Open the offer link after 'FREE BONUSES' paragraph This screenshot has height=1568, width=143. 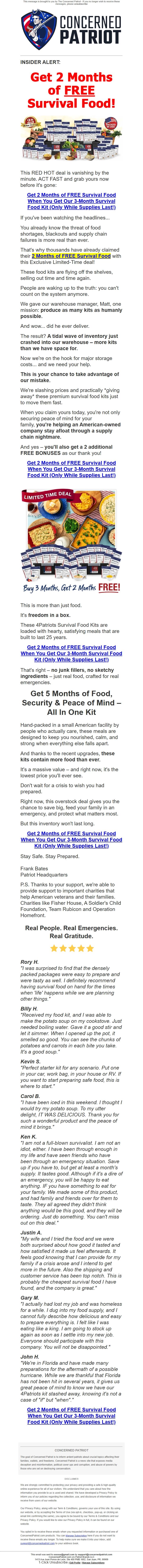(x=71, y=469)
